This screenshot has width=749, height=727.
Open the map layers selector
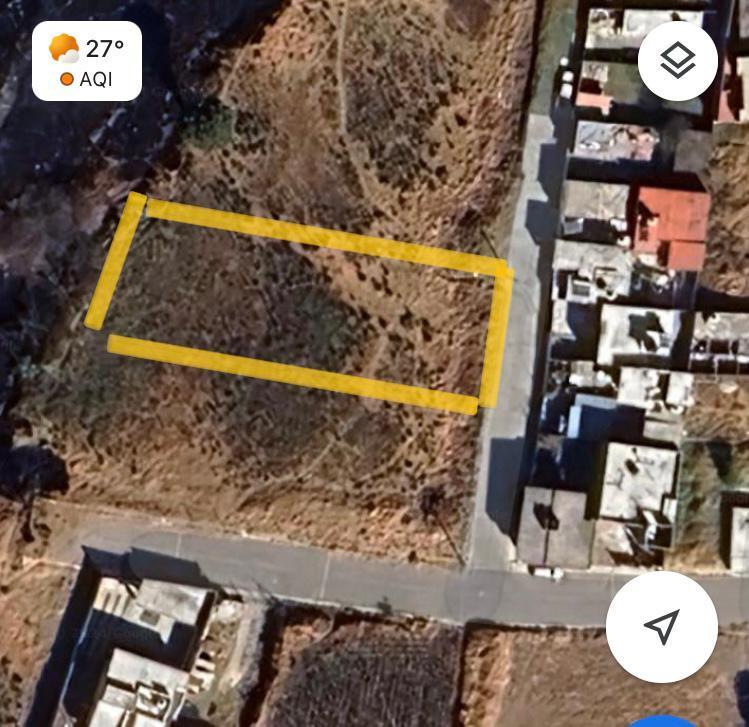677,60
